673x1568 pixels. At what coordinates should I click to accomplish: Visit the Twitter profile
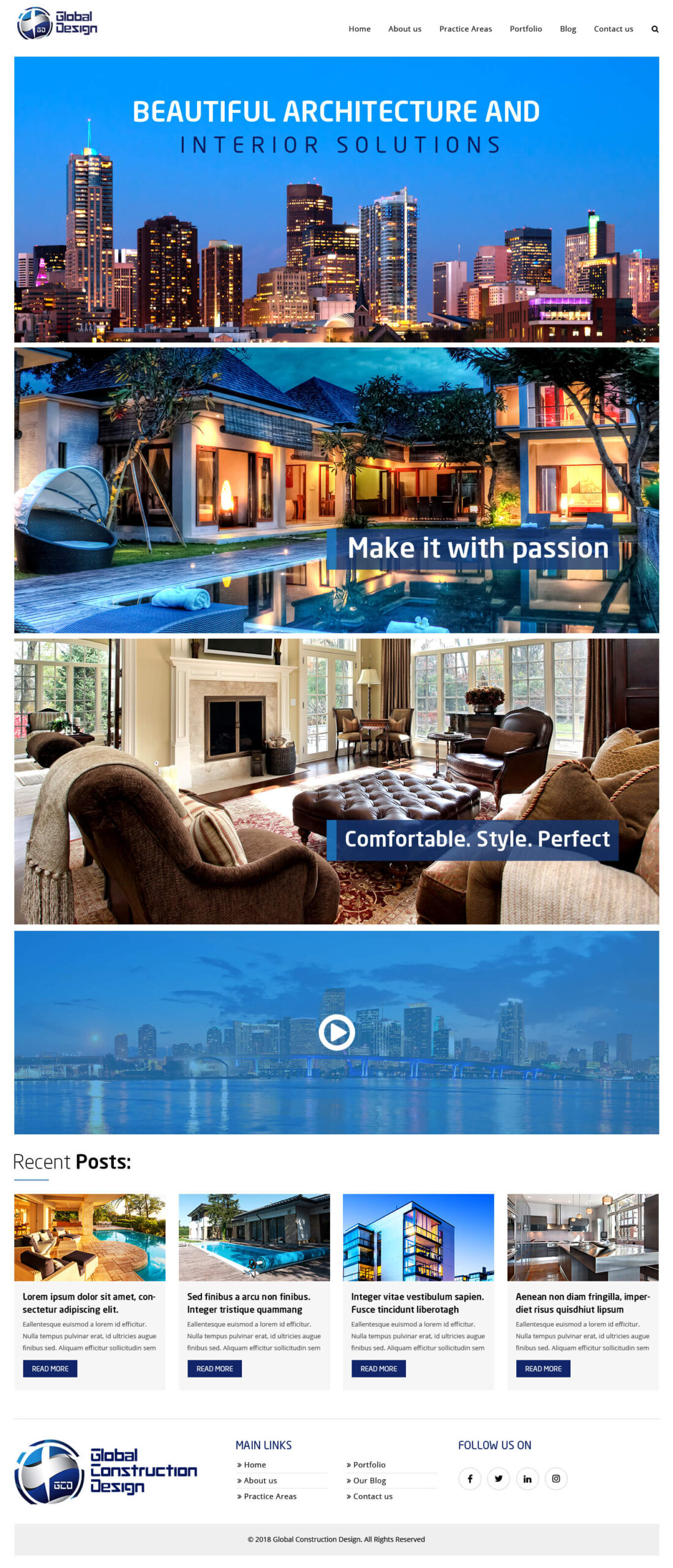coord(498,1478)
